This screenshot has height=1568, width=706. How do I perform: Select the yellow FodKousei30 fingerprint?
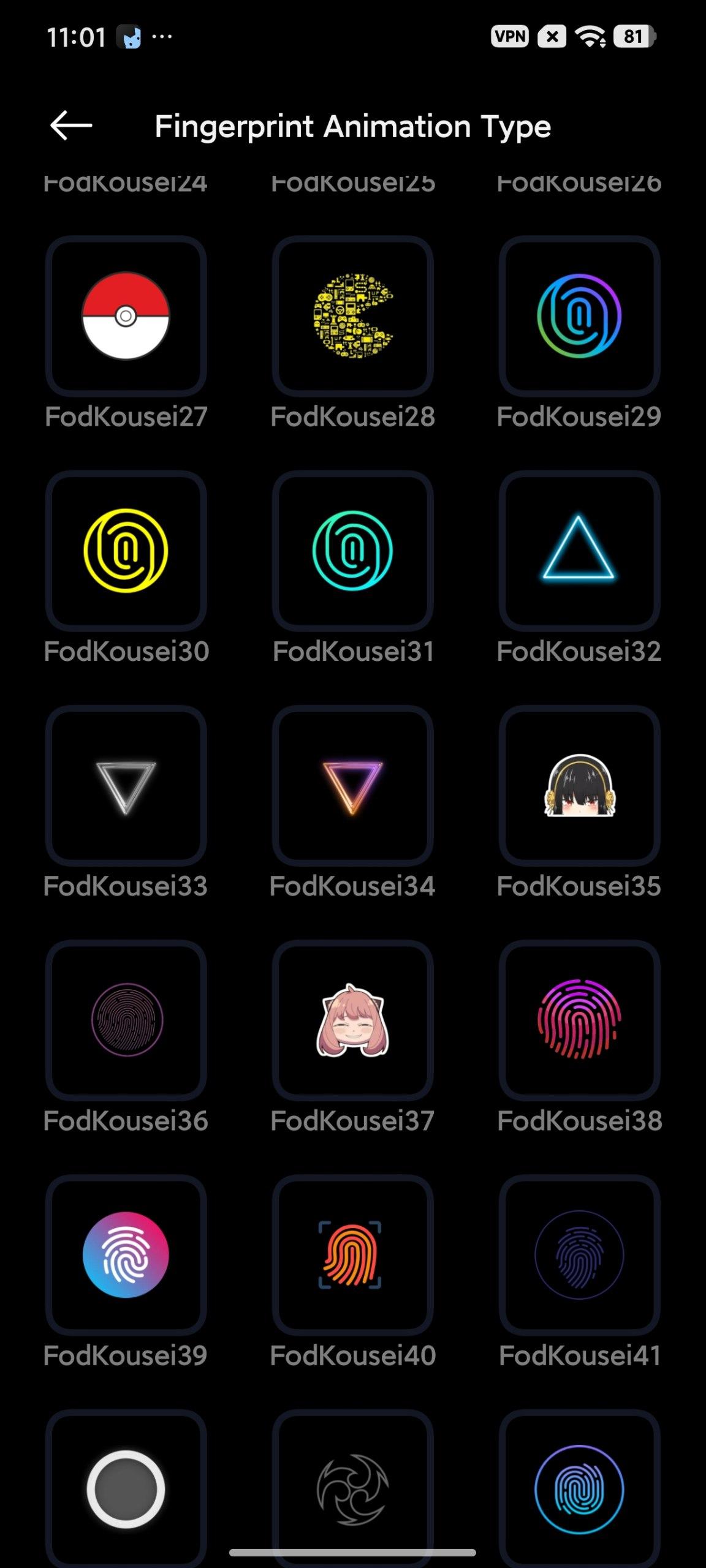pos(126,551)
